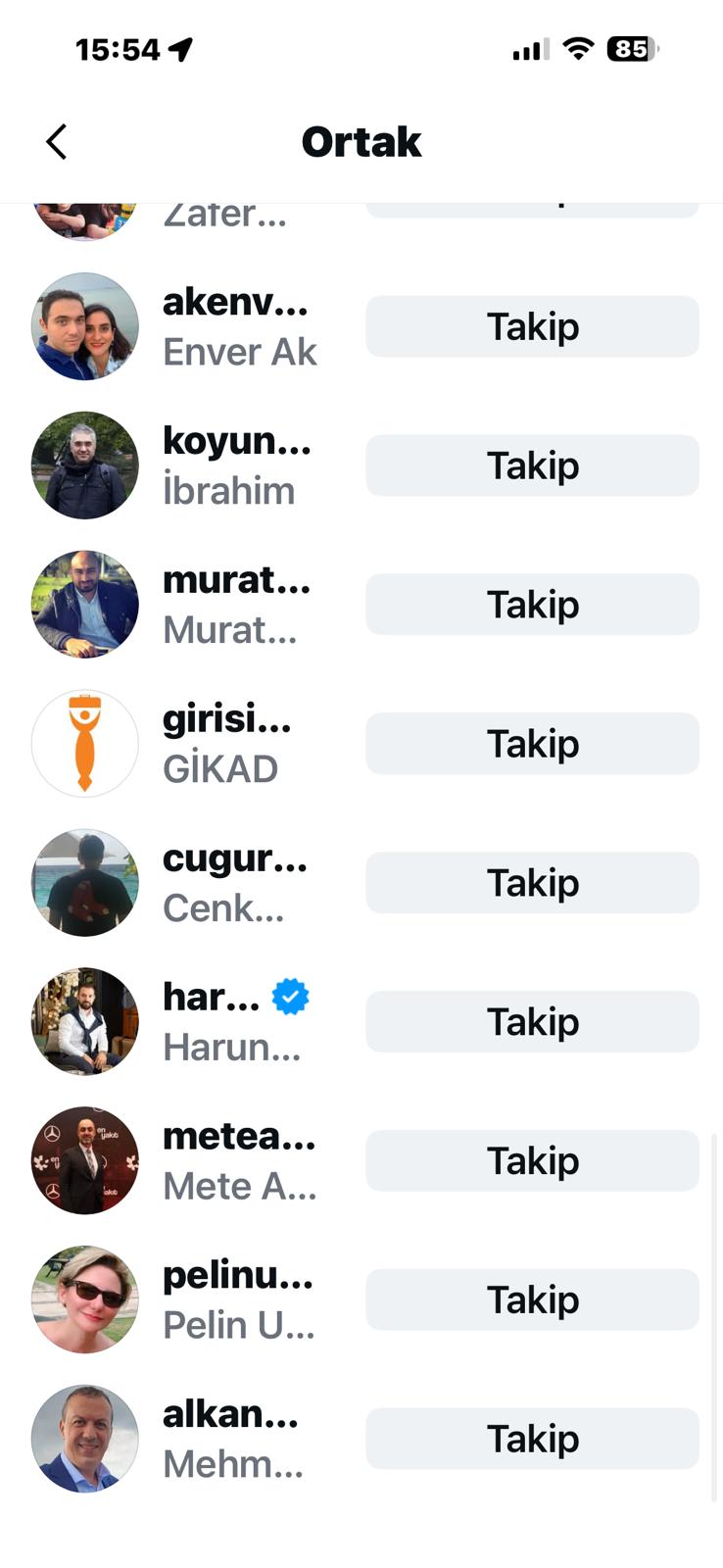Hit Takip beside Cenk's profile
The height and width of the screenshot is (1568, 723).
pyautogui.click(x=532, y=883)
